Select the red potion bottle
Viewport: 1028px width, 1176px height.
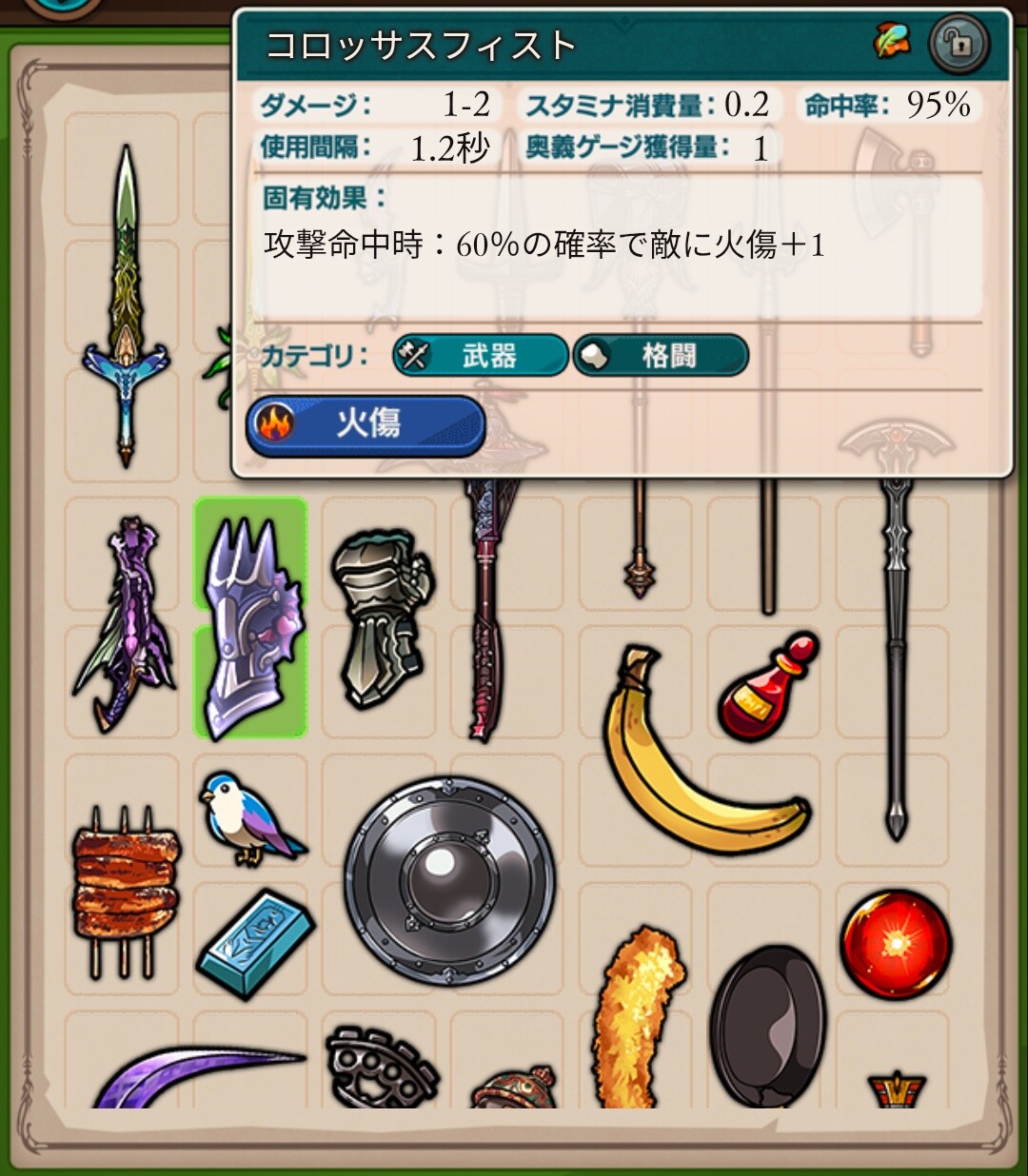pos(769,689)
